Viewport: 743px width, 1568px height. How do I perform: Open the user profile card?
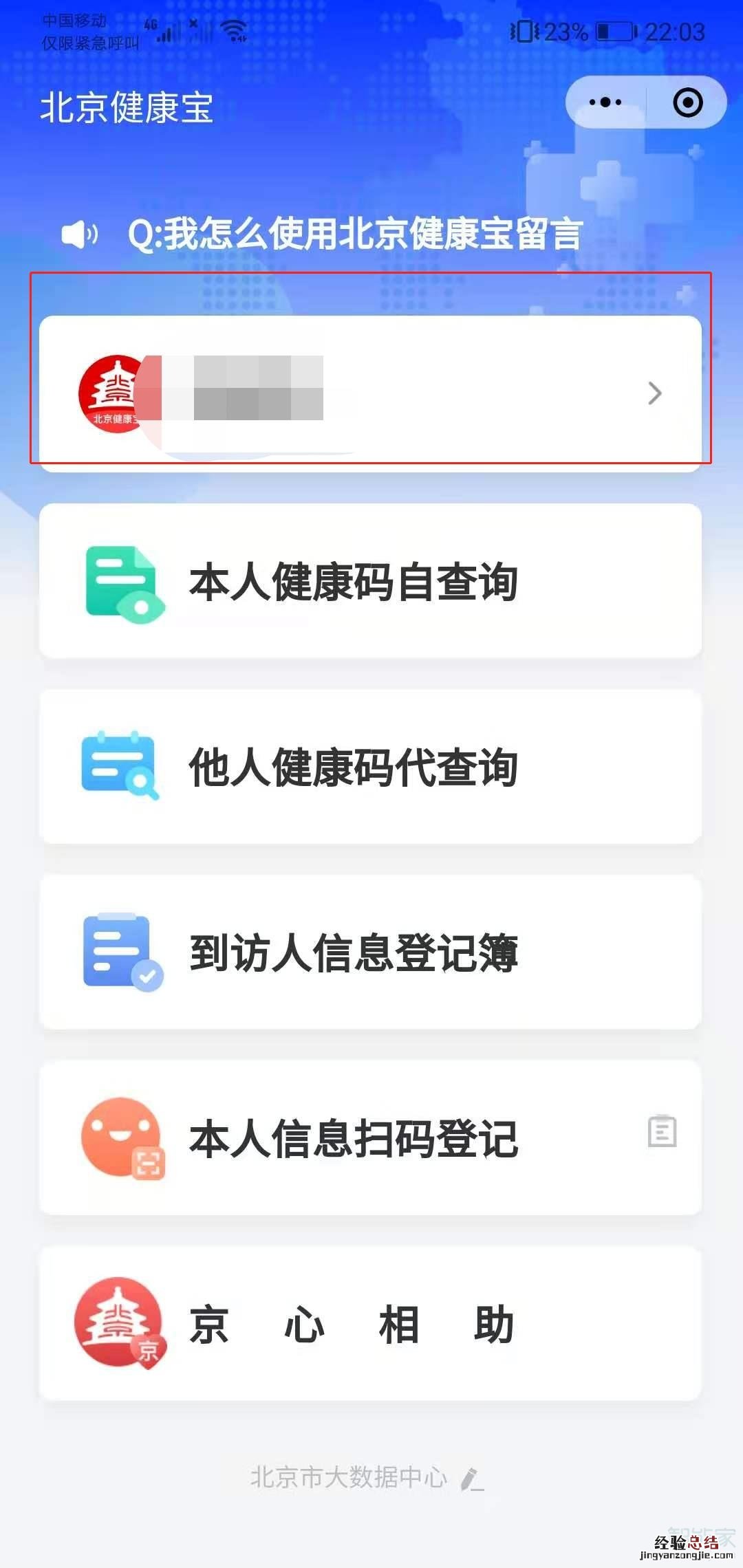point(370,393)
